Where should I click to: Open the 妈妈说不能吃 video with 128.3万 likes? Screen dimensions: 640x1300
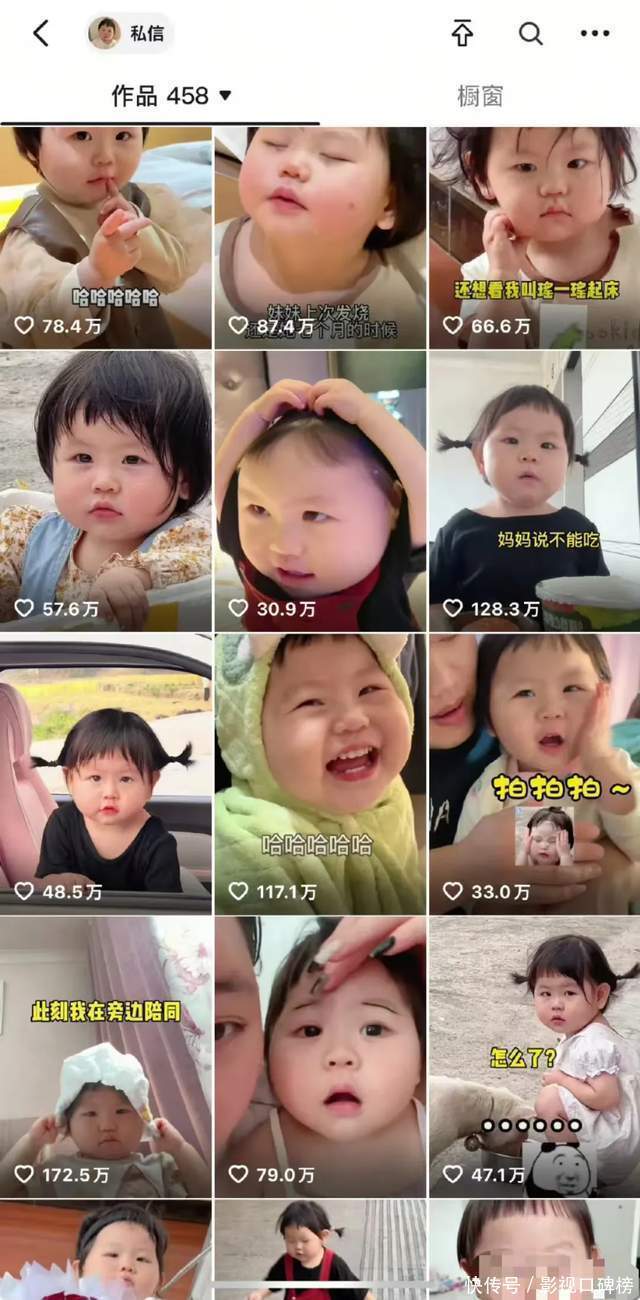pyautogui.click(x=534, y=490)
